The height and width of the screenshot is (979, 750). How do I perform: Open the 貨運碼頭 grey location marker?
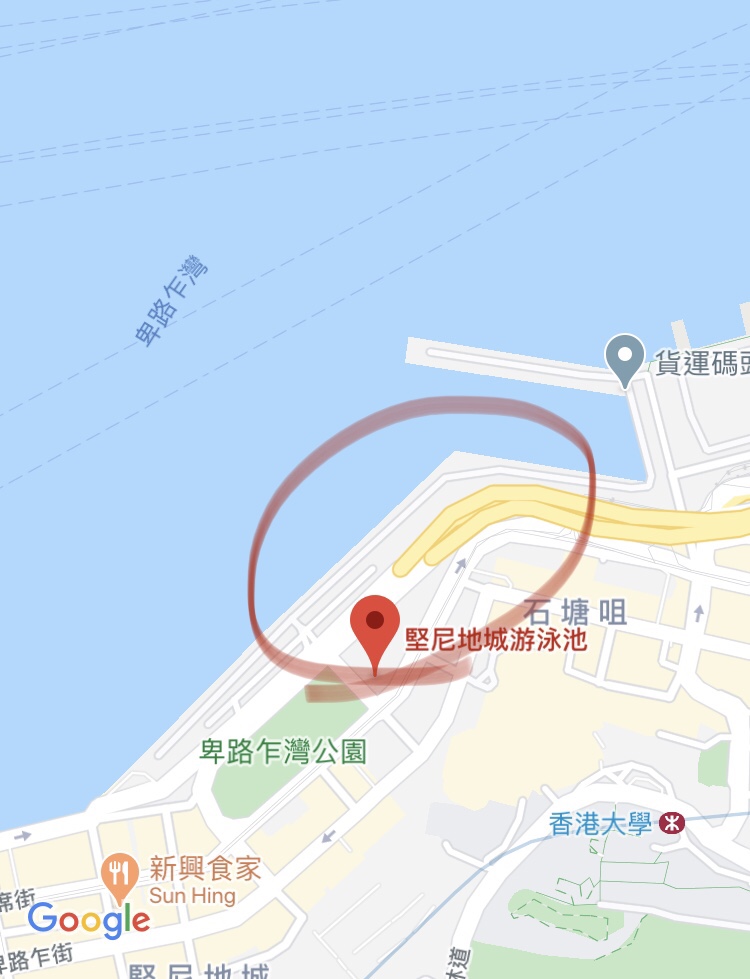625,358
